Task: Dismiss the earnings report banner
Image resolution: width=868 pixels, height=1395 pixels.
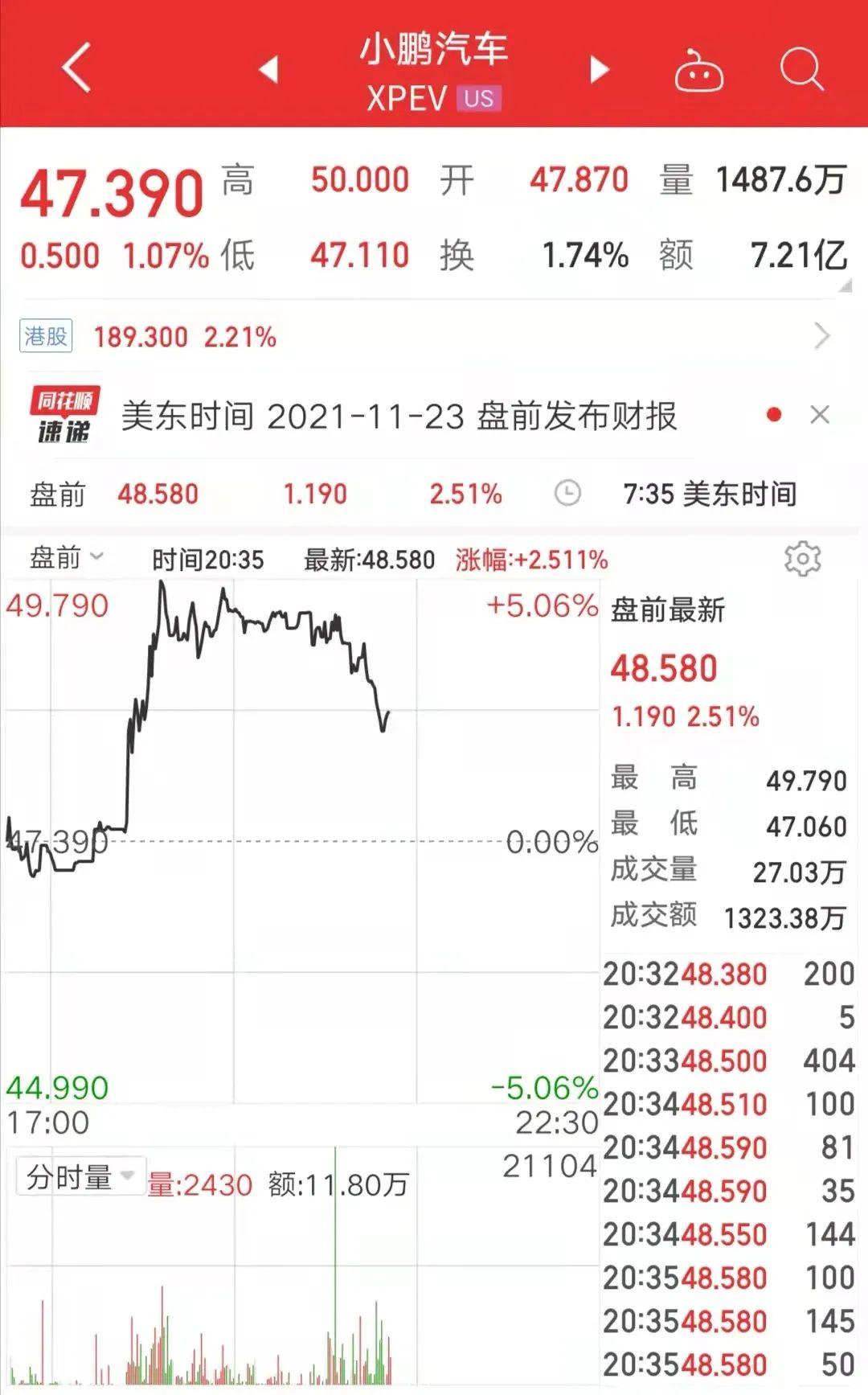Action: pos(820,415)
